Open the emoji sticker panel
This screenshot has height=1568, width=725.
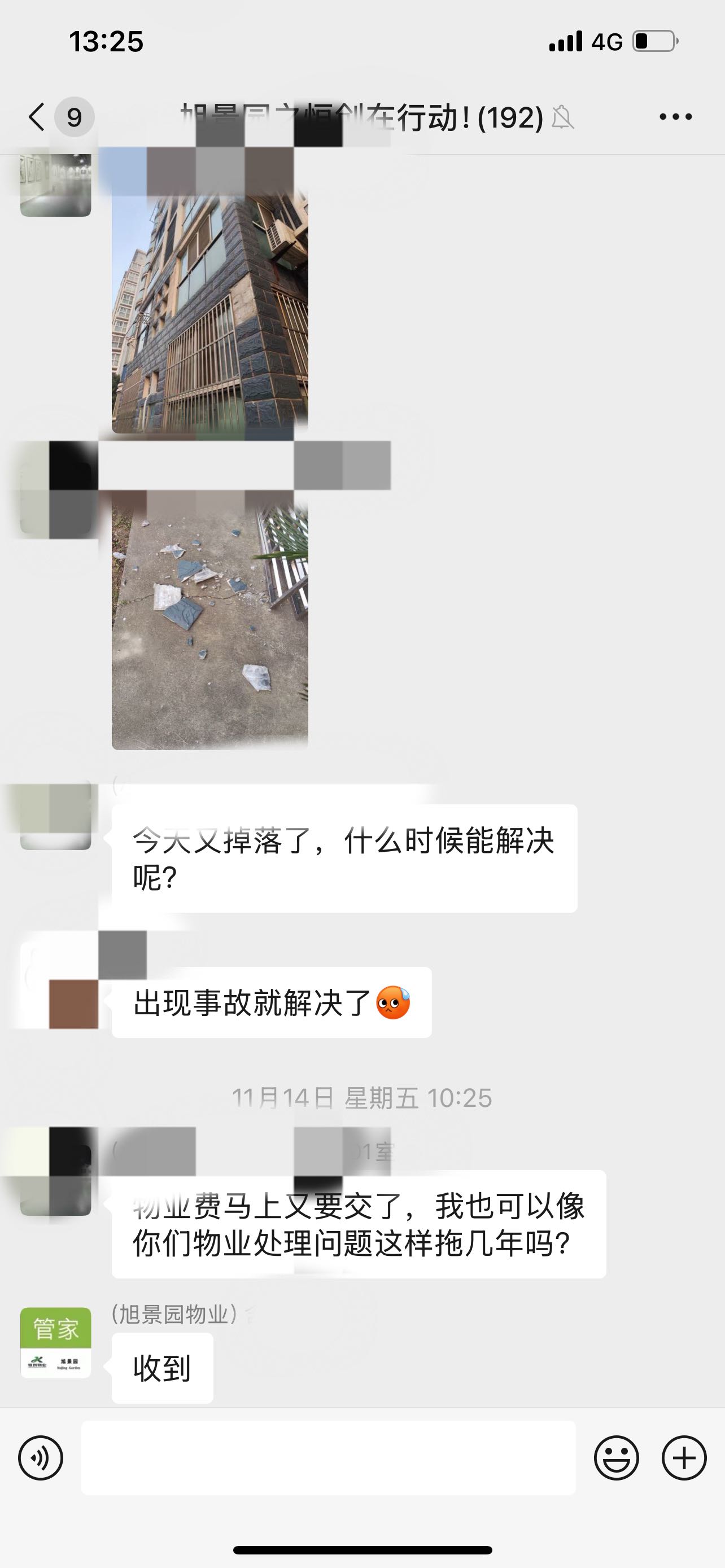616,1458
